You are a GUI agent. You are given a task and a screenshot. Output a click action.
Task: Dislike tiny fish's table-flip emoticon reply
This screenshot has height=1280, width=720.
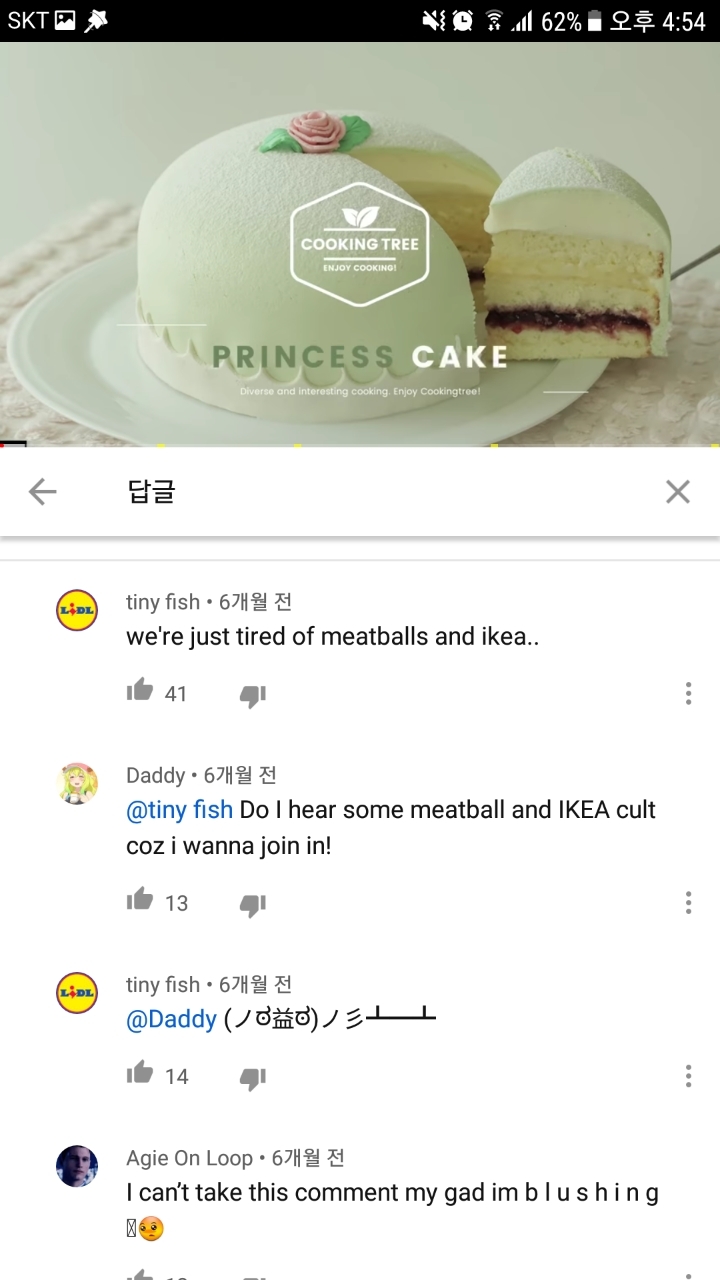point(253,1077)
